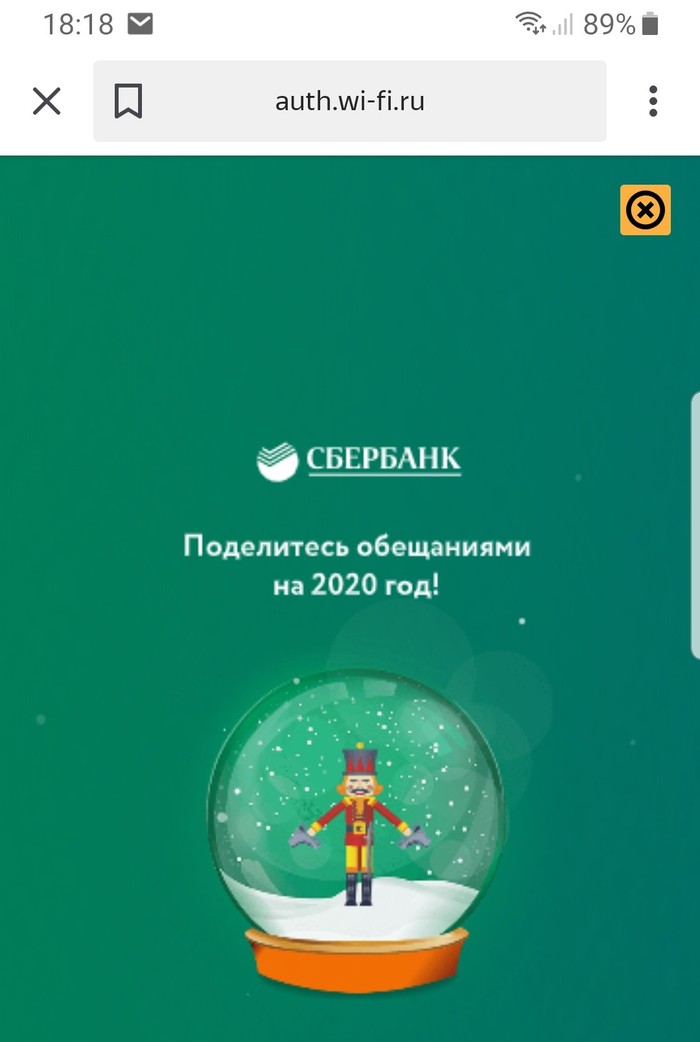
Task: Close the browser tab with the X
Action: (x=47, y=101)
